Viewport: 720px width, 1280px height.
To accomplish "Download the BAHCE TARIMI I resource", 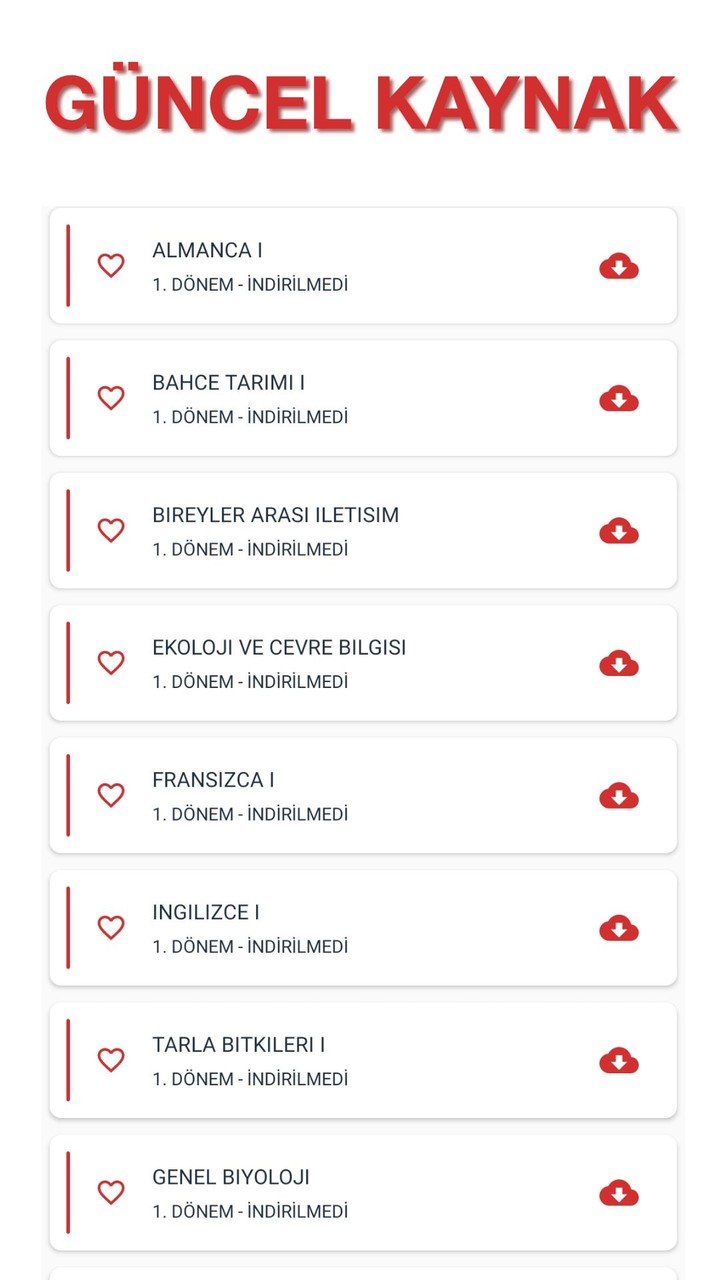I will (x=619, y=398).
